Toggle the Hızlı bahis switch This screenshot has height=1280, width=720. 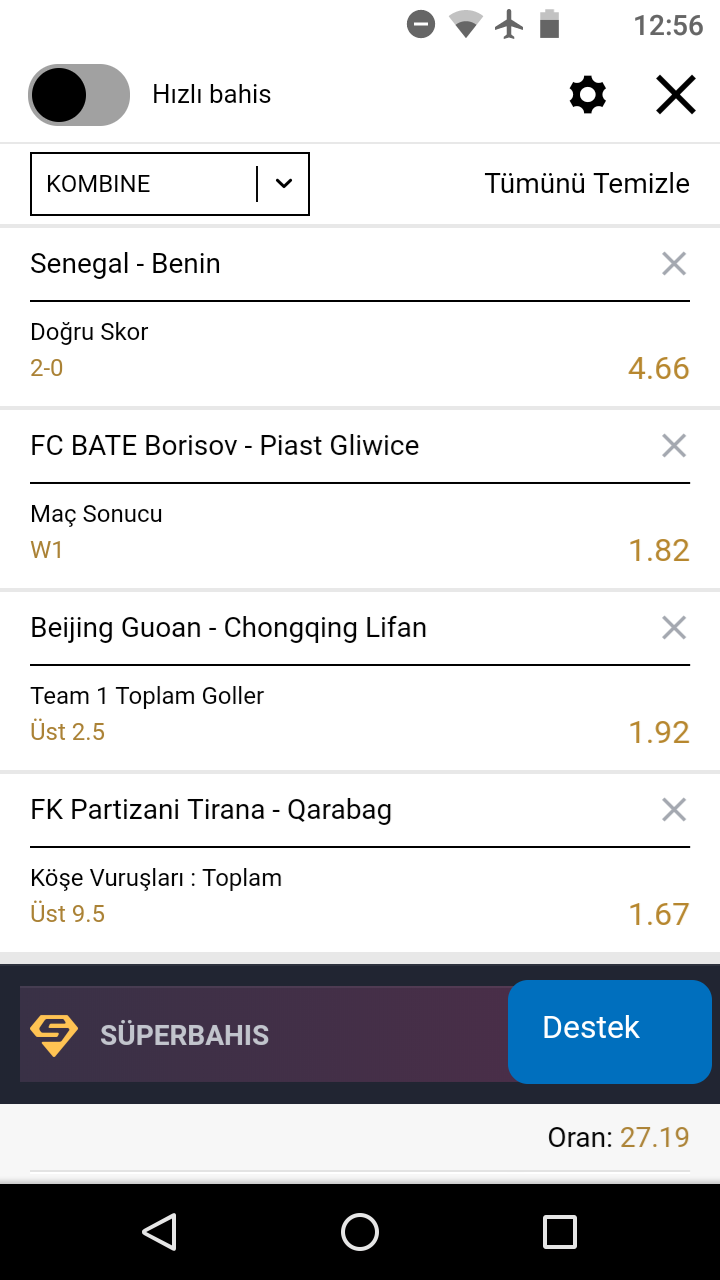(x=79, y=95)
